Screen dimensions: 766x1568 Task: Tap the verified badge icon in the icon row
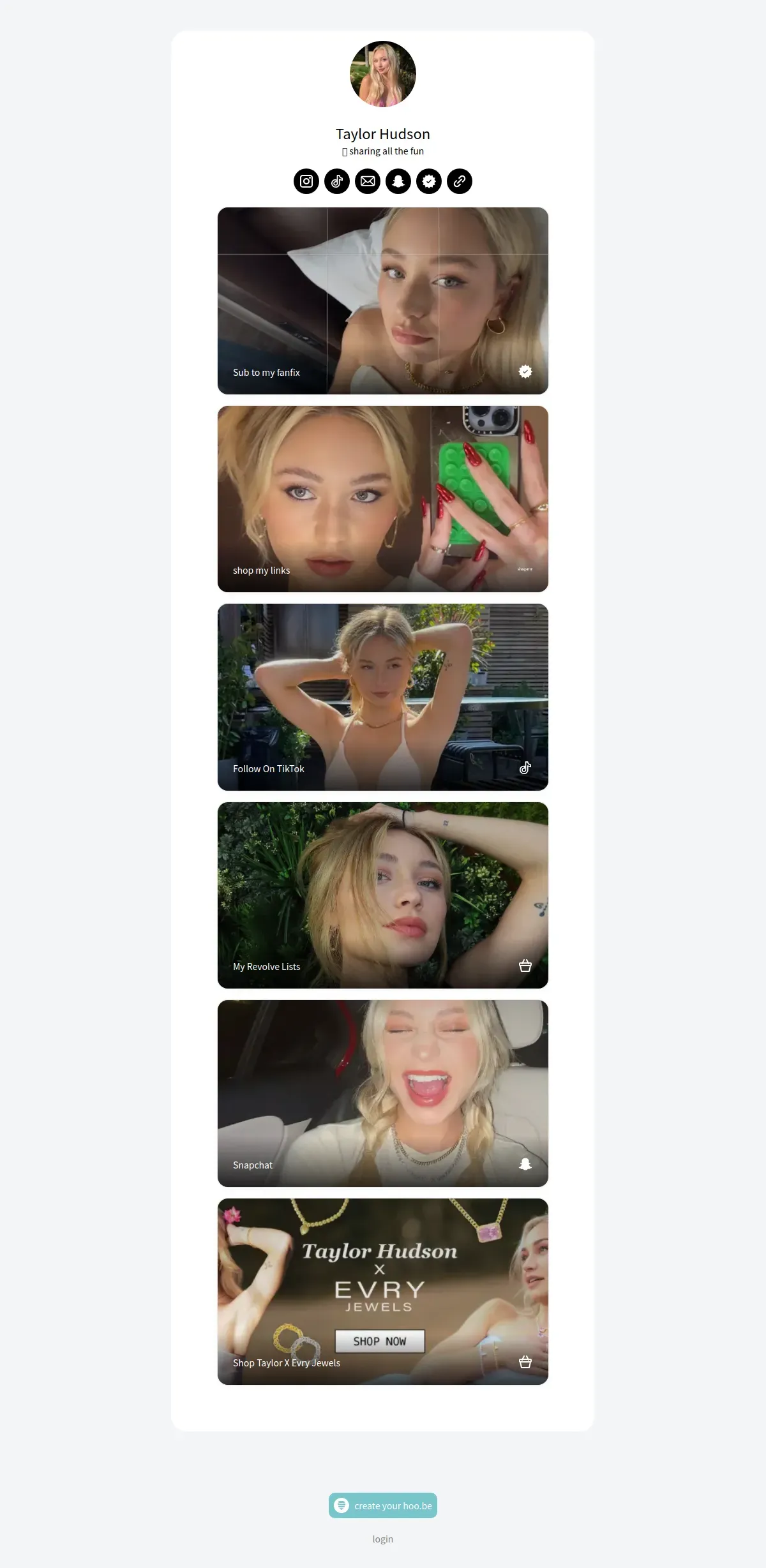click(x=429, y=181)
